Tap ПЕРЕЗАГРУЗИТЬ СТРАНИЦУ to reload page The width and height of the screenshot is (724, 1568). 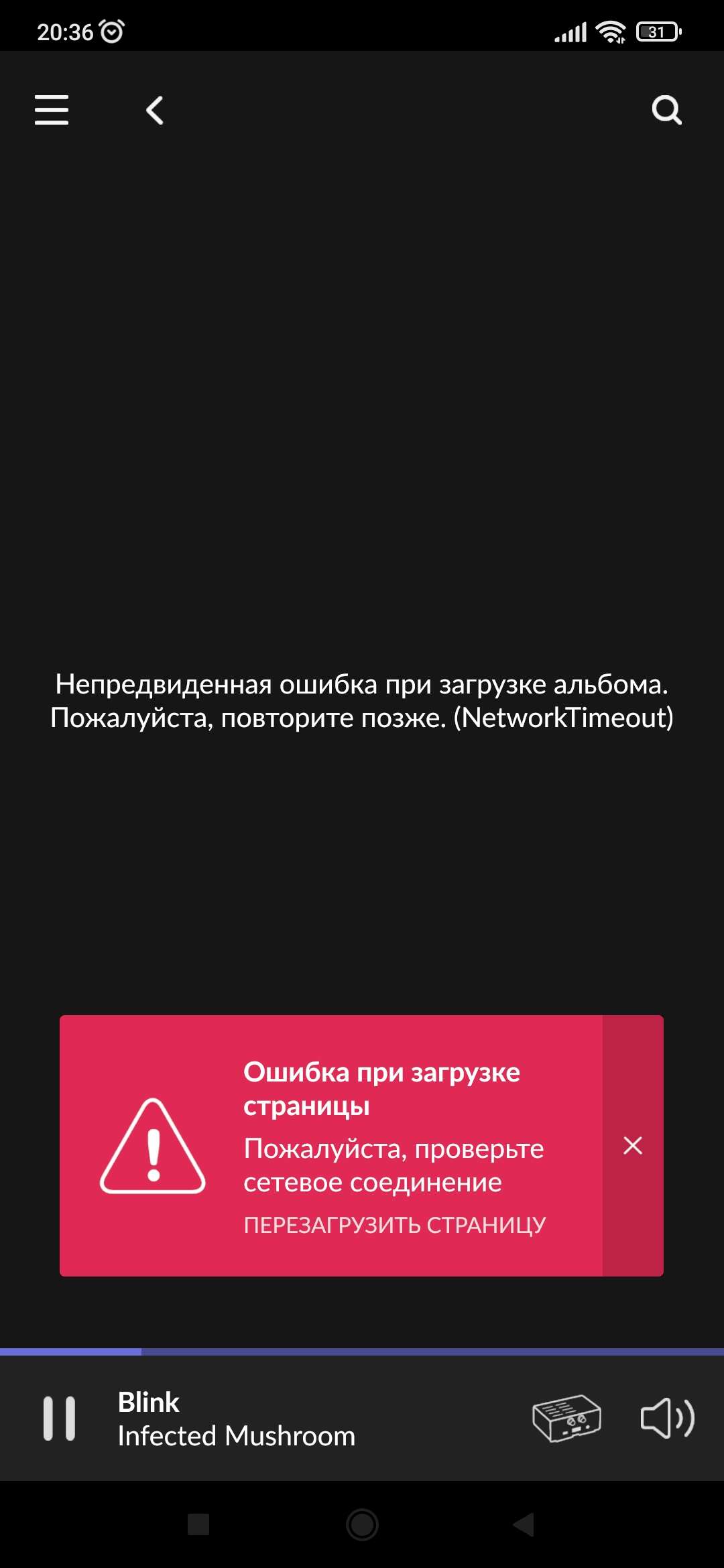tap(395, 1225)
